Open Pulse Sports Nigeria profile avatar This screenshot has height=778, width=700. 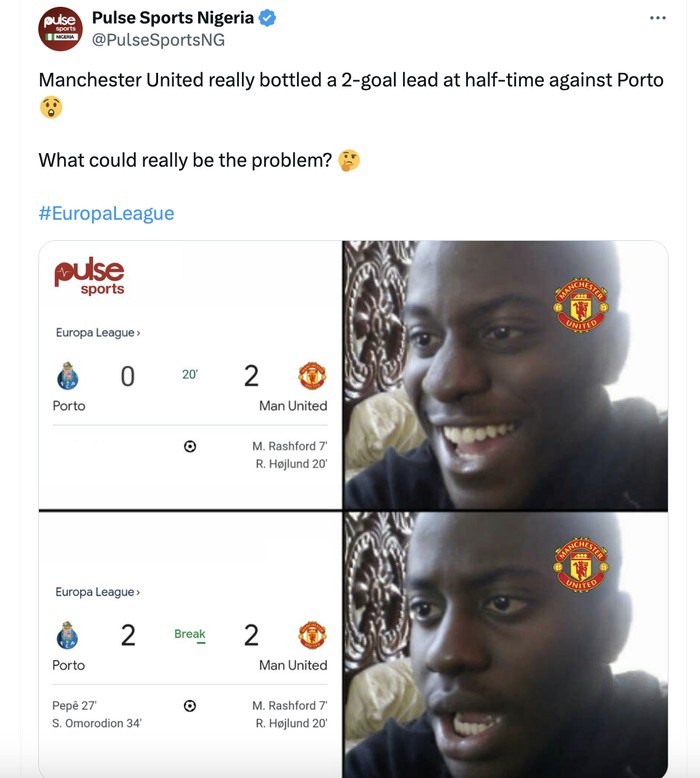[59, 29]
